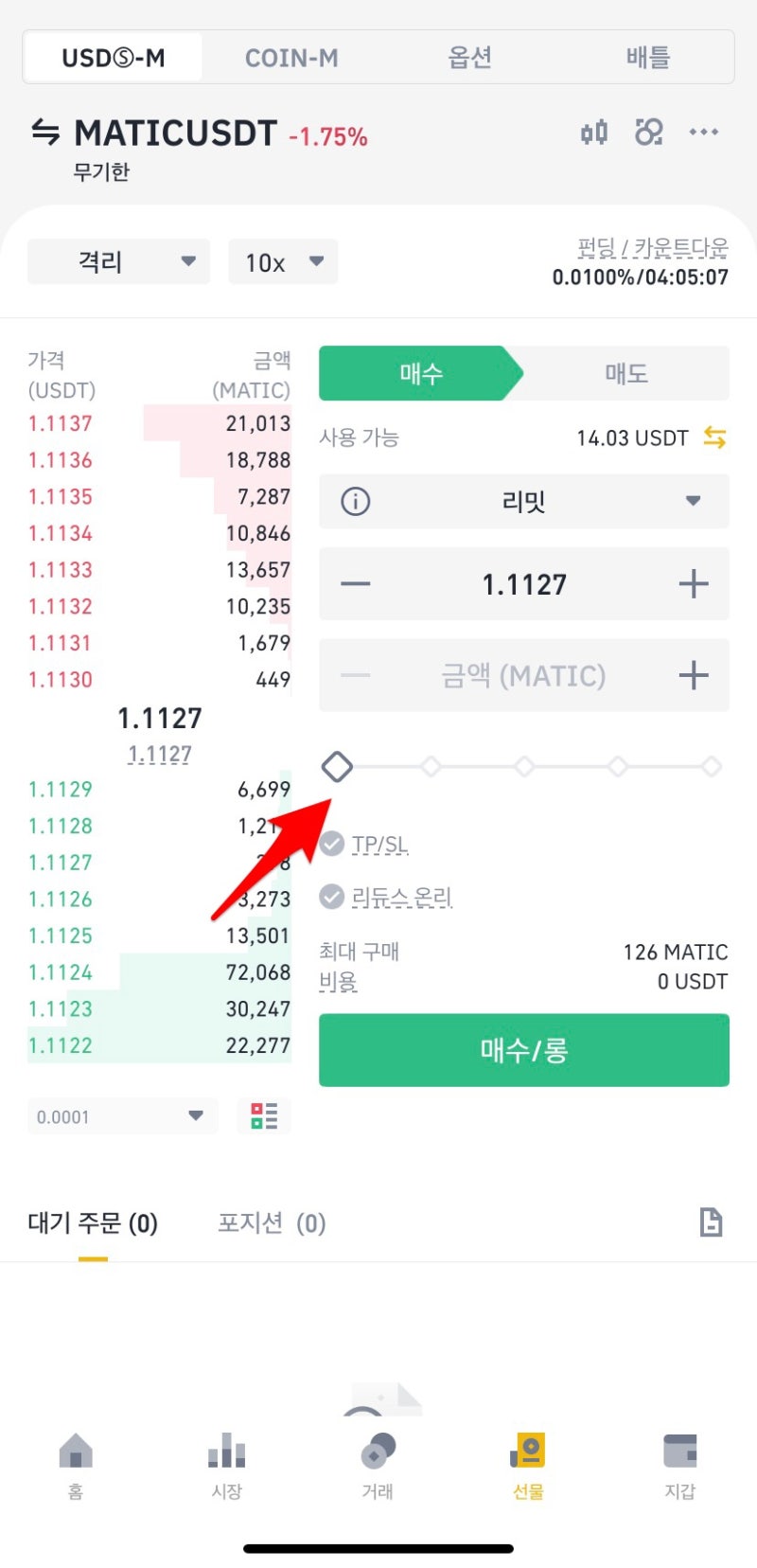
Task: Expand the 리밋 order type dropdown
Action: (x=524, y=501)
